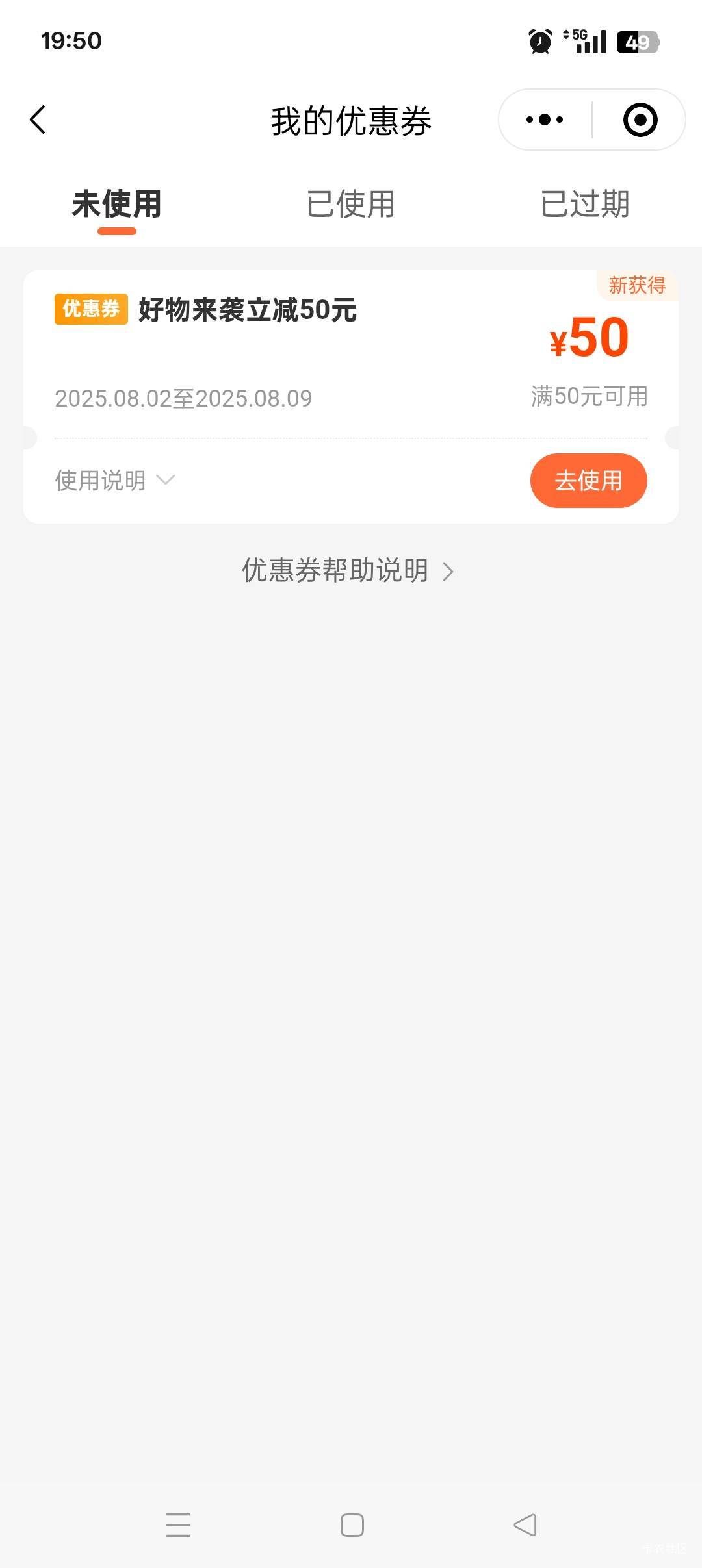Open recent apps from the navigation bar
702x1568 pixels.
click(x=178, y=1525)
